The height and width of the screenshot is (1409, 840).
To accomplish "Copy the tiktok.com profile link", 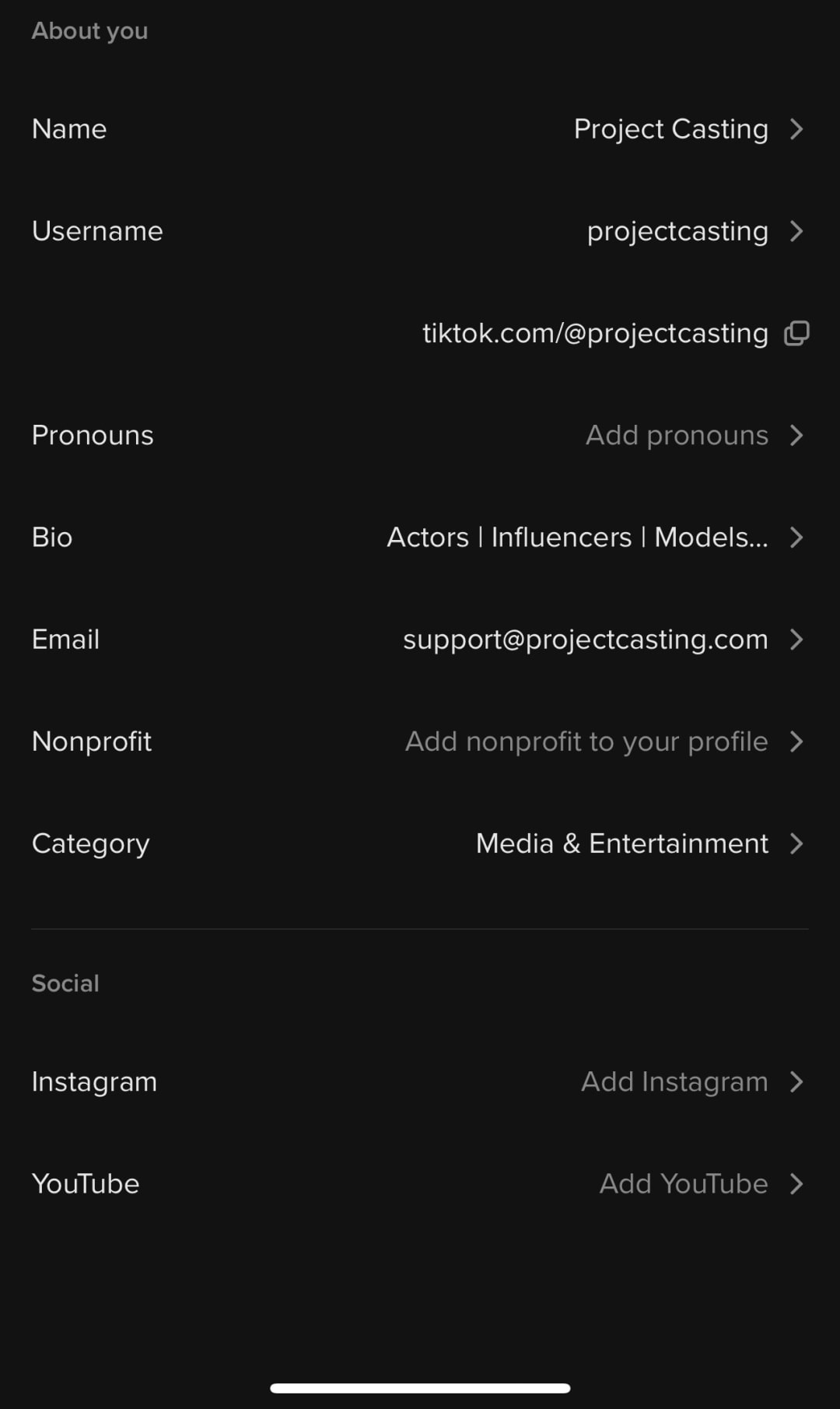I will [796, 333].
